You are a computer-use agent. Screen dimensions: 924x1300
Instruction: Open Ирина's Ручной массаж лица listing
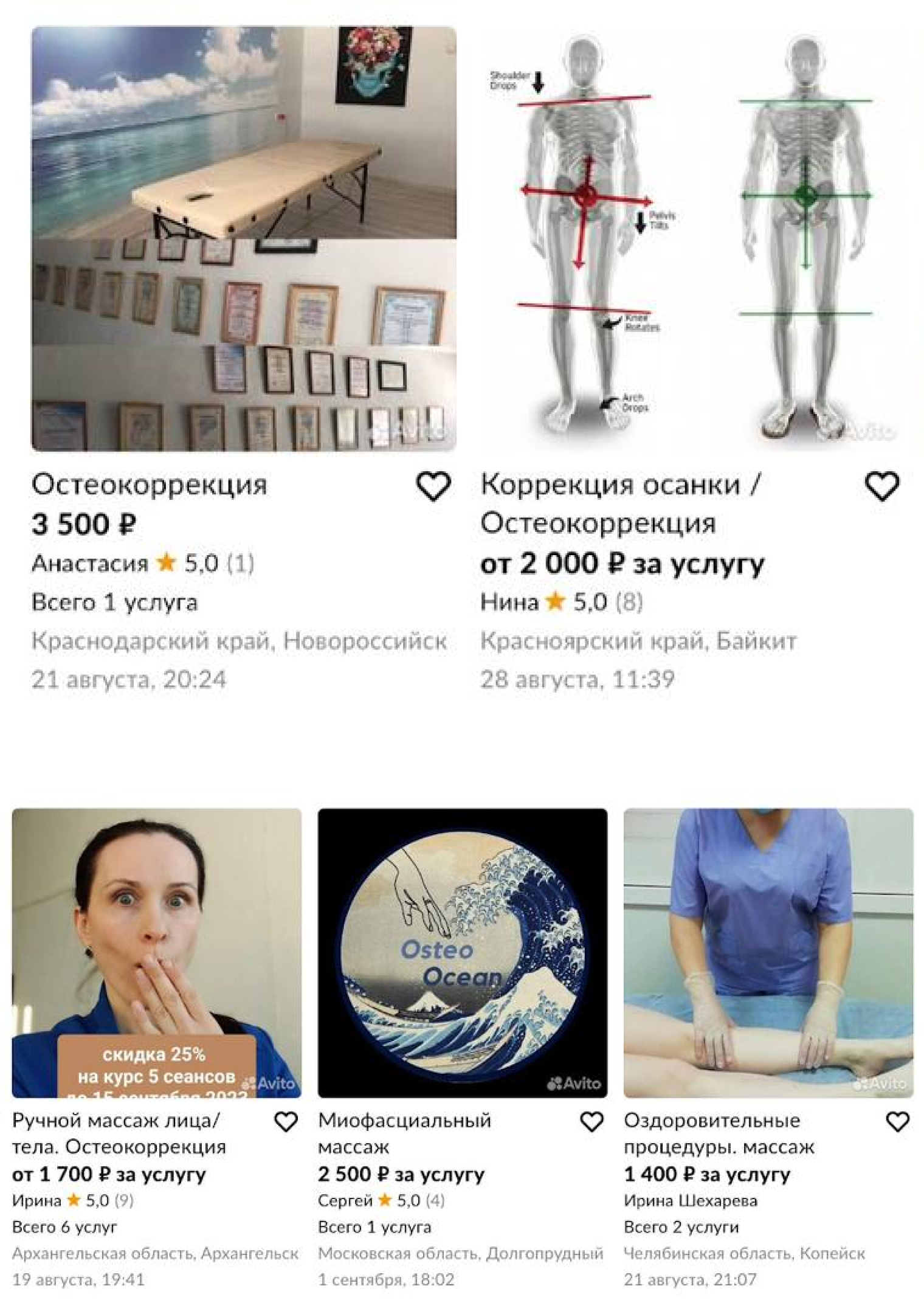click(x=119, y=1133)
